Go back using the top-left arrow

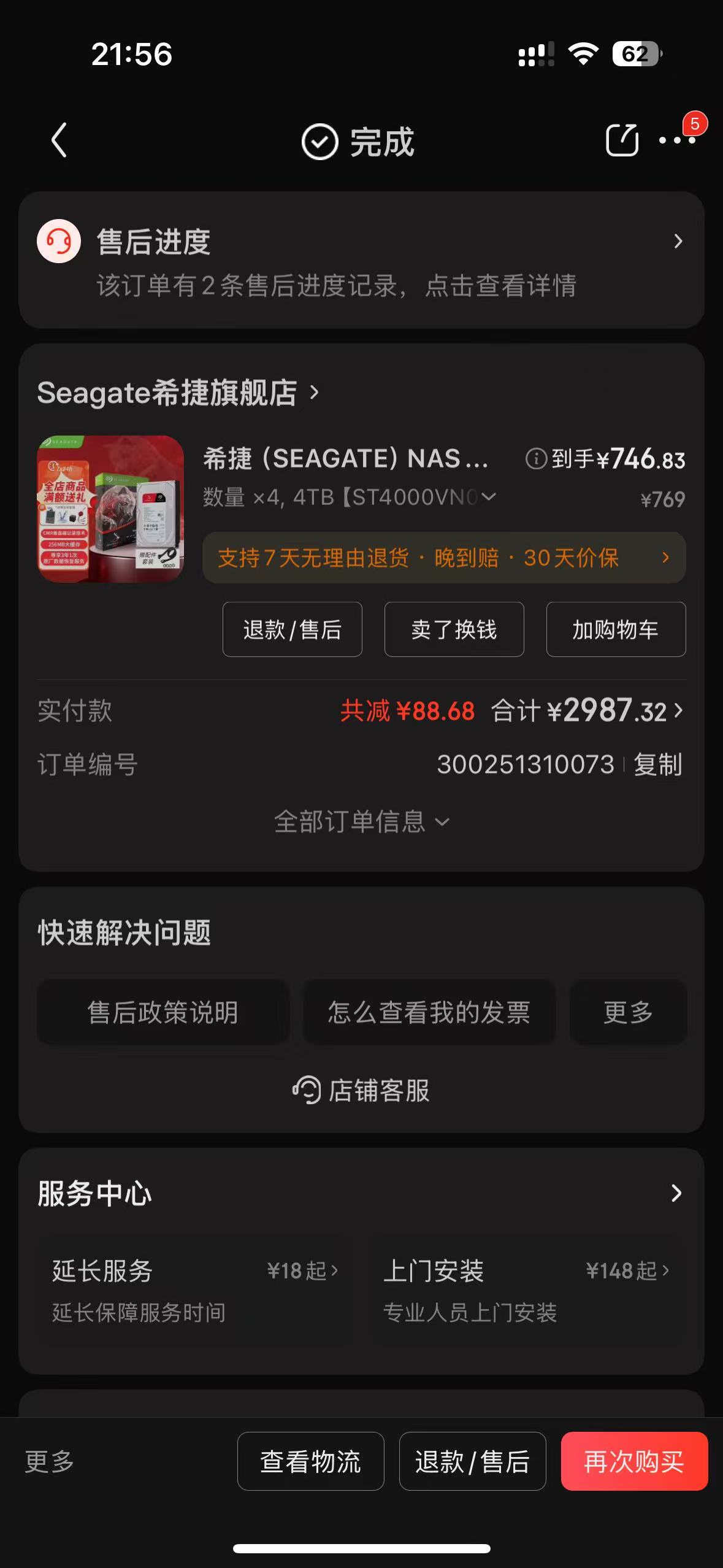(x=59, y=140)
